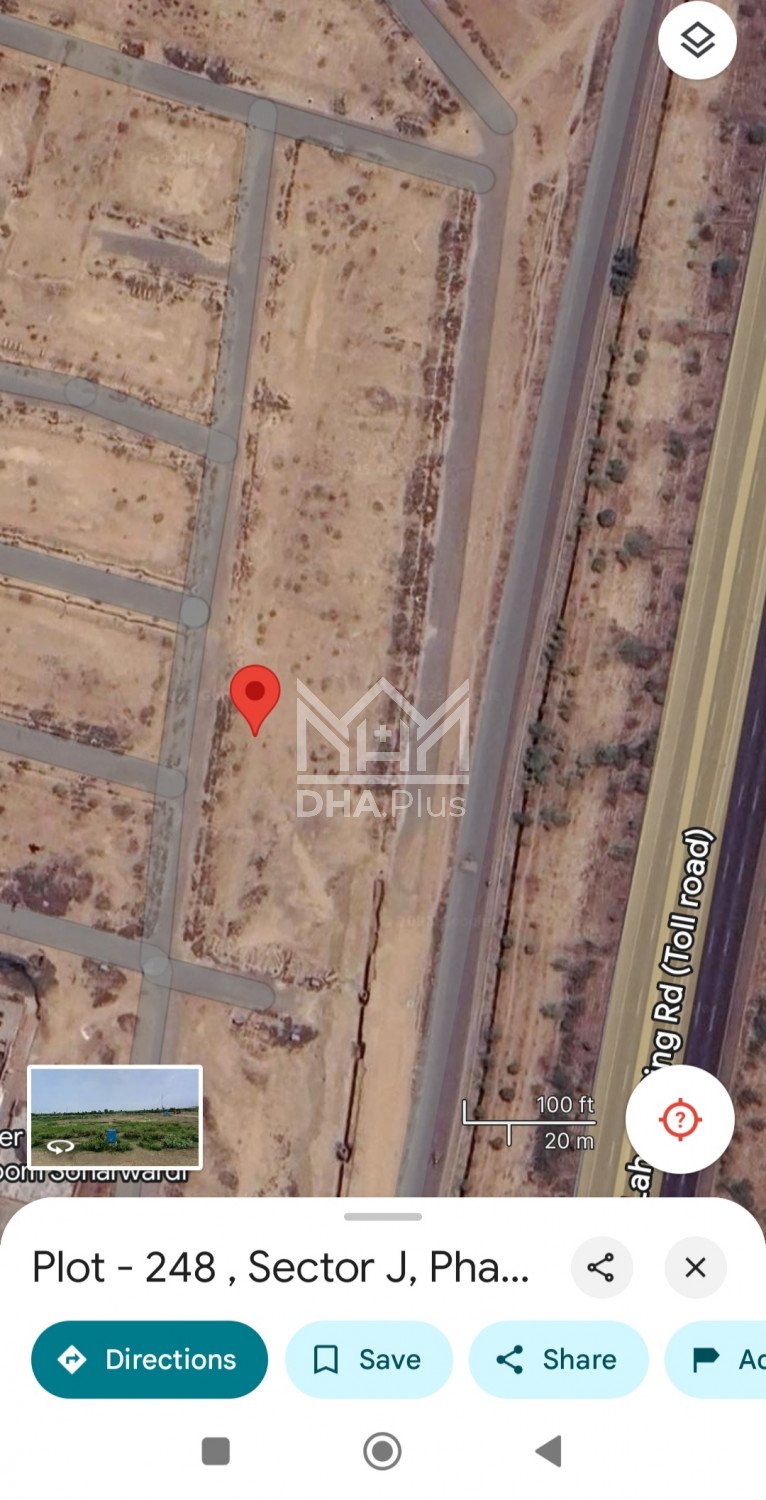The image size is (766, 1500).
Task: Center map on my location
Action: [680, 1119]
